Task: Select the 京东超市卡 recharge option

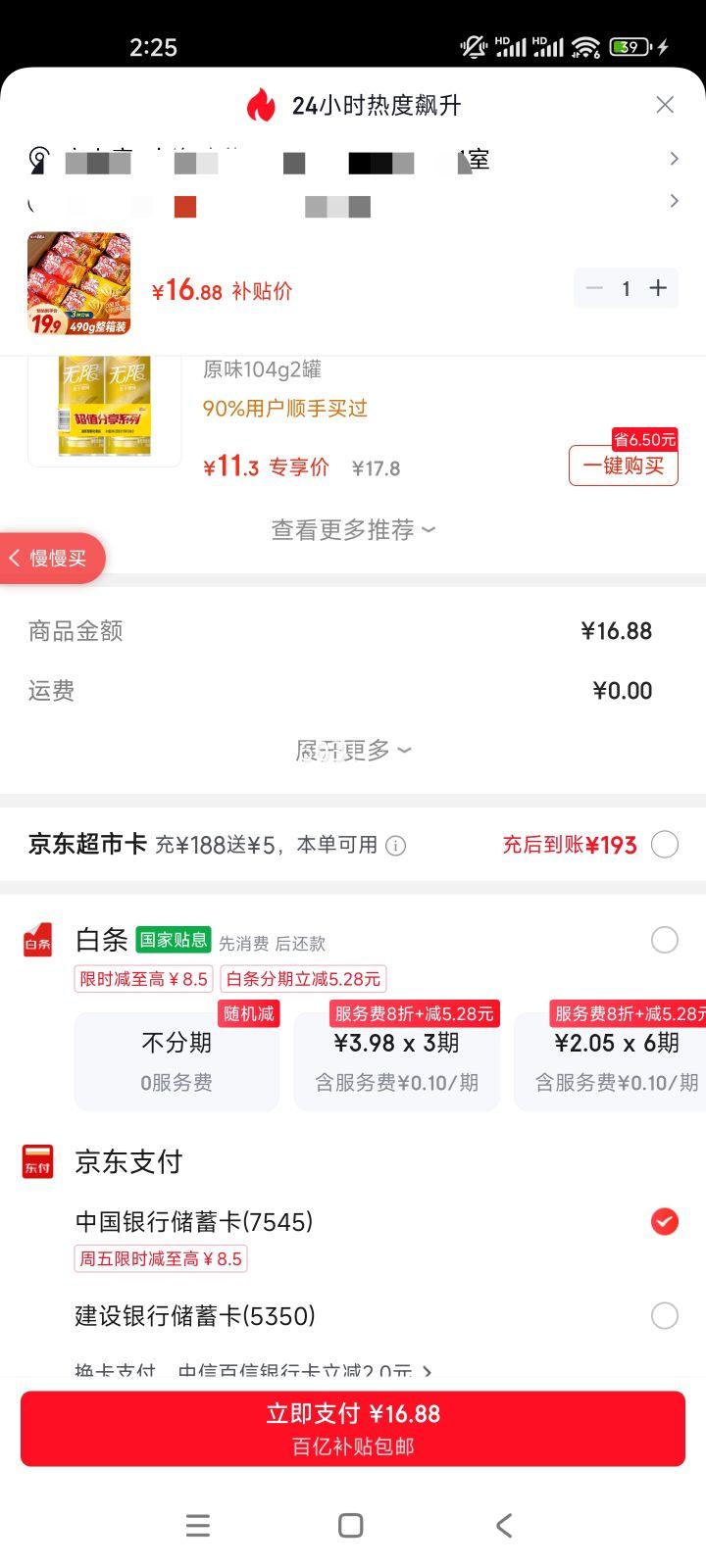Action: click(665, 844)
